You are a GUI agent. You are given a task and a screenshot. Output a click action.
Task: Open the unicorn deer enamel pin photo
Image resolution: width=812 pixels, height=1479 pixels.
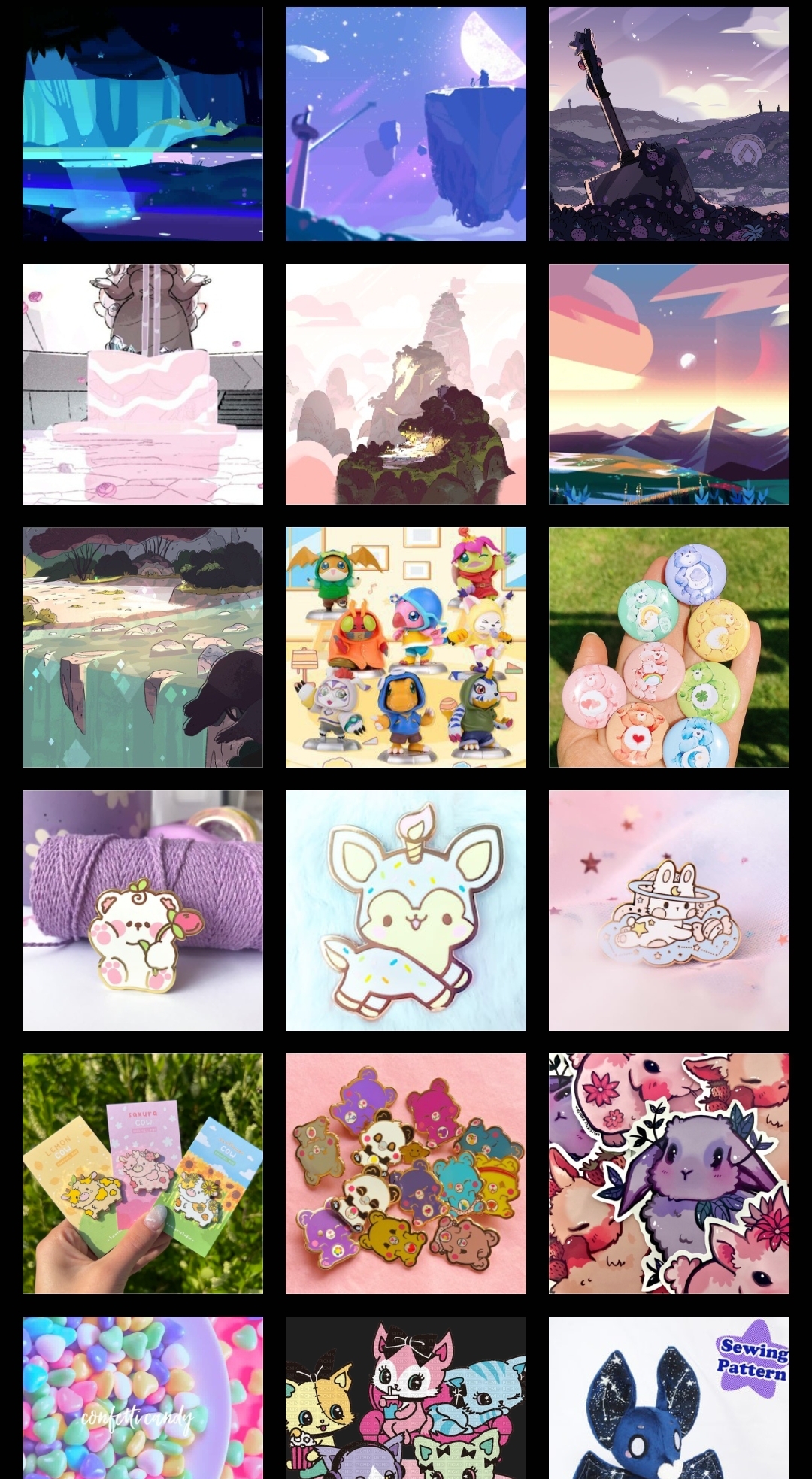(406, 910)
